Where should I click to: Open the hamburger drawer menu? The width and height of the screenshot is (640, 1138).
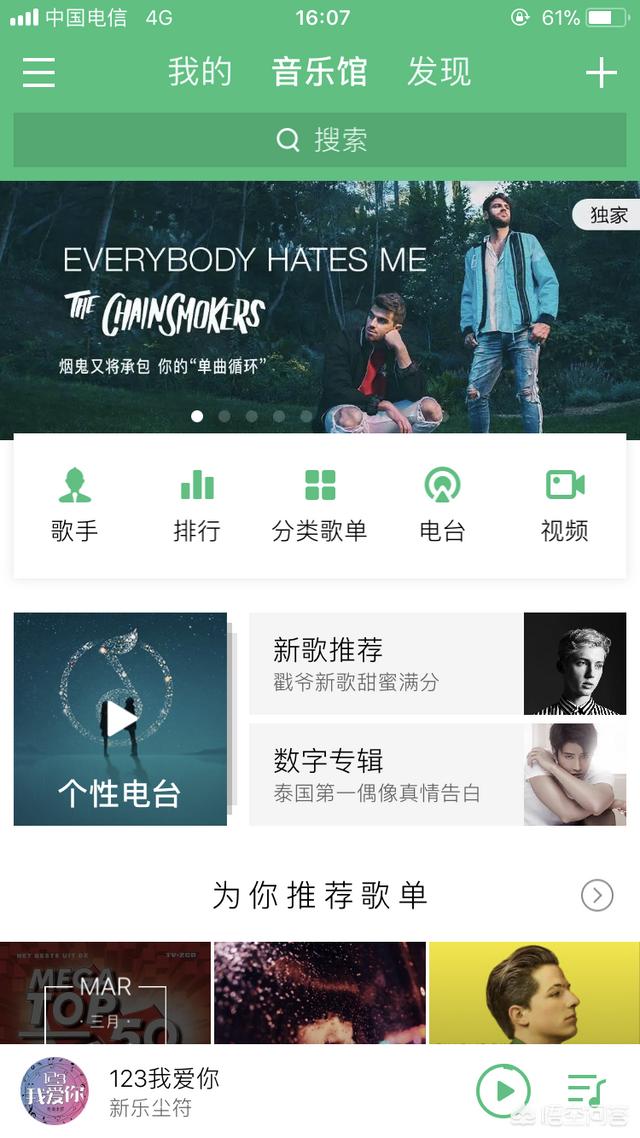click(39, 72)
